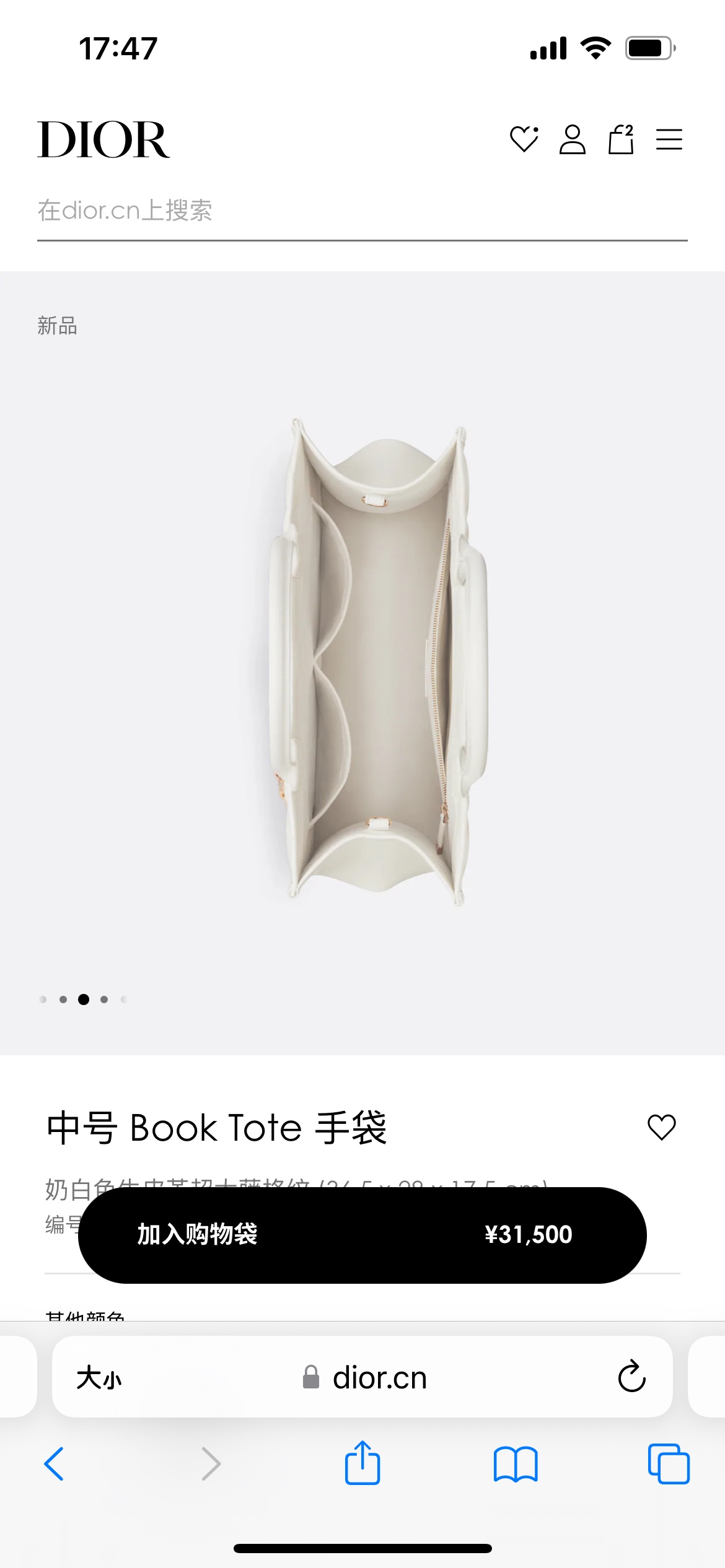
Task: Open the shopping bag with 2 items
Action: pyautogui.click(x=621, y=139)
